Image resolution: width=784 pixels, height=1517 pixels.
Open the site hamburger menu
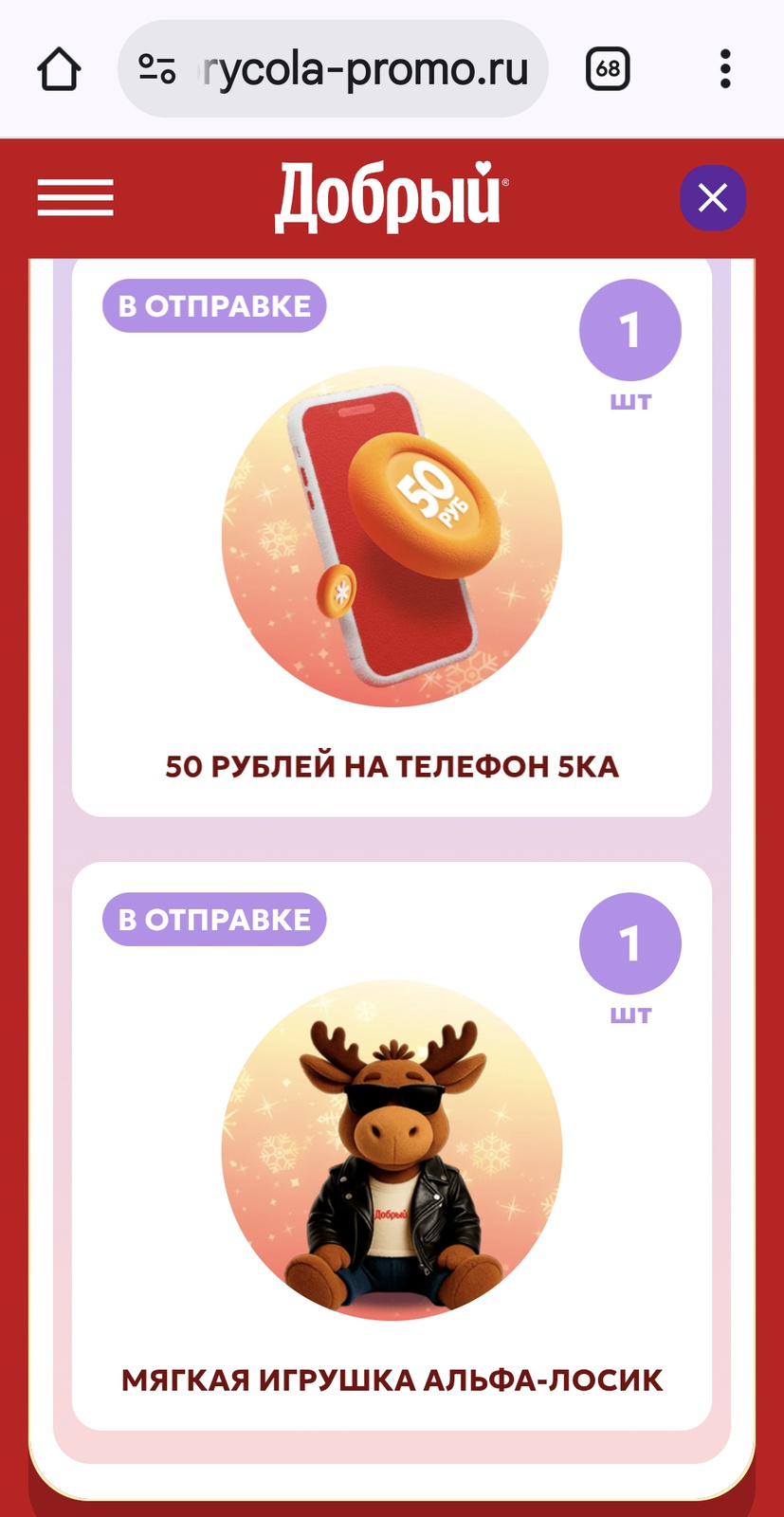click(x=75, y=198)
